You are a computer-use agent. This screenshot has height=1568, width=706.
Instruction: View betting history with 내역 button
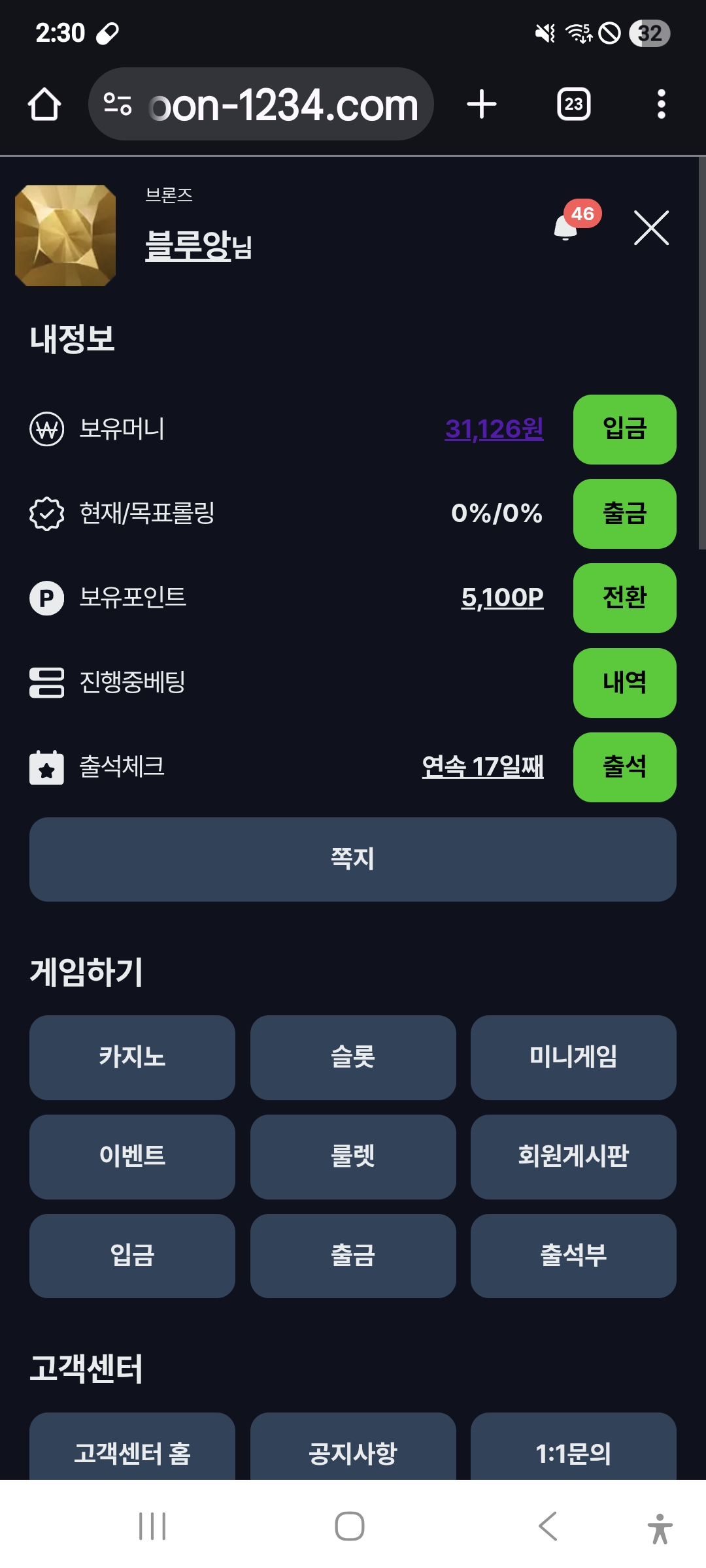point(624,683)
